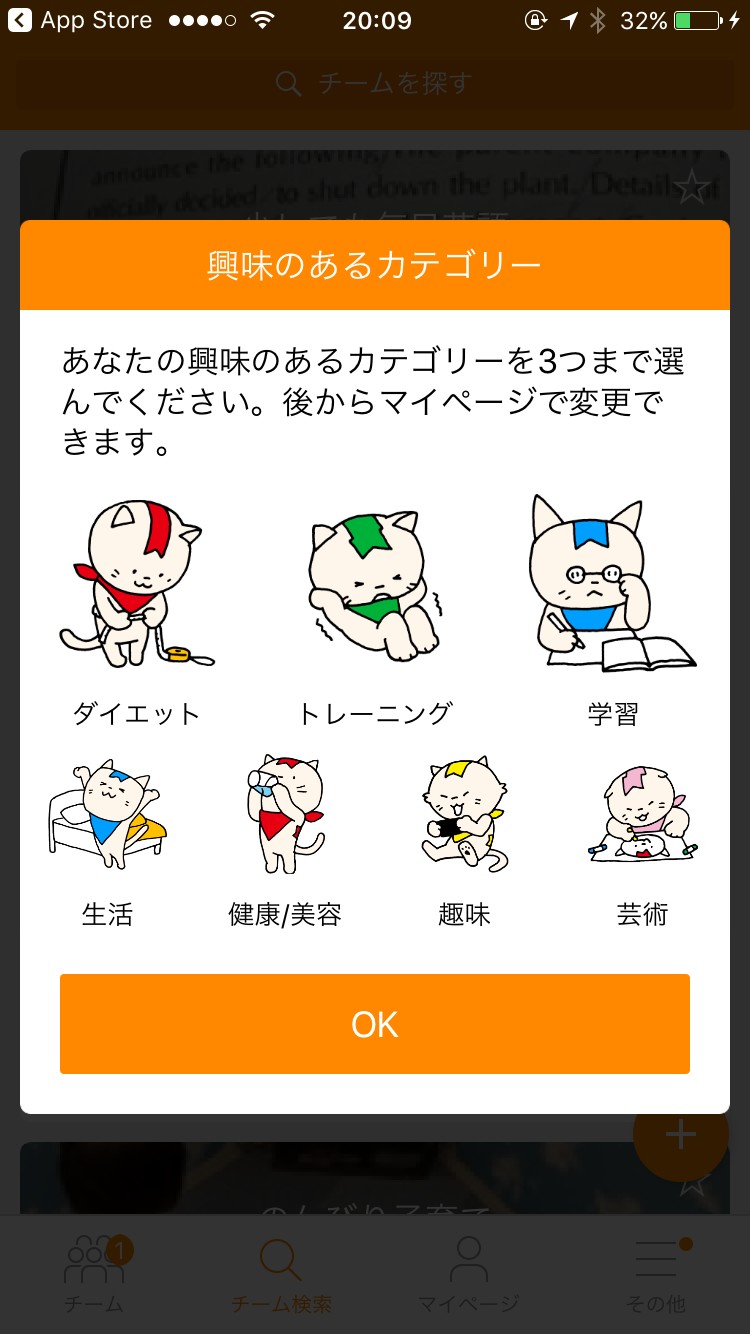
Task: Confirm category selection with OK
Action: [375, 1024]
